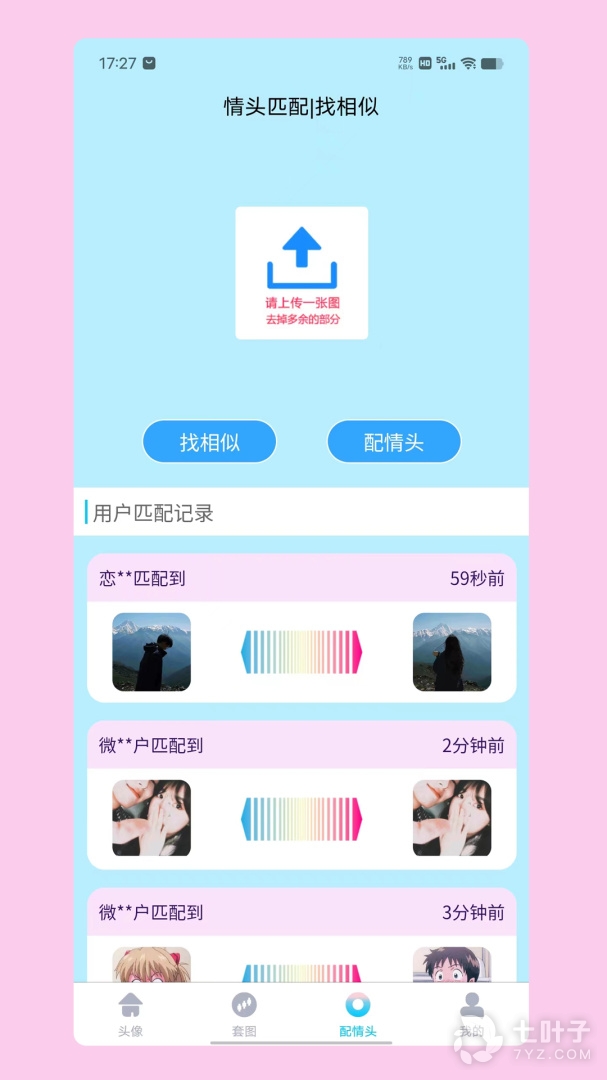Image resolution: width=607 pixels, height=1080 pixels.
Task: Open the 微**户 match record from 2分钟前
Action: click(x=301, y=795)
